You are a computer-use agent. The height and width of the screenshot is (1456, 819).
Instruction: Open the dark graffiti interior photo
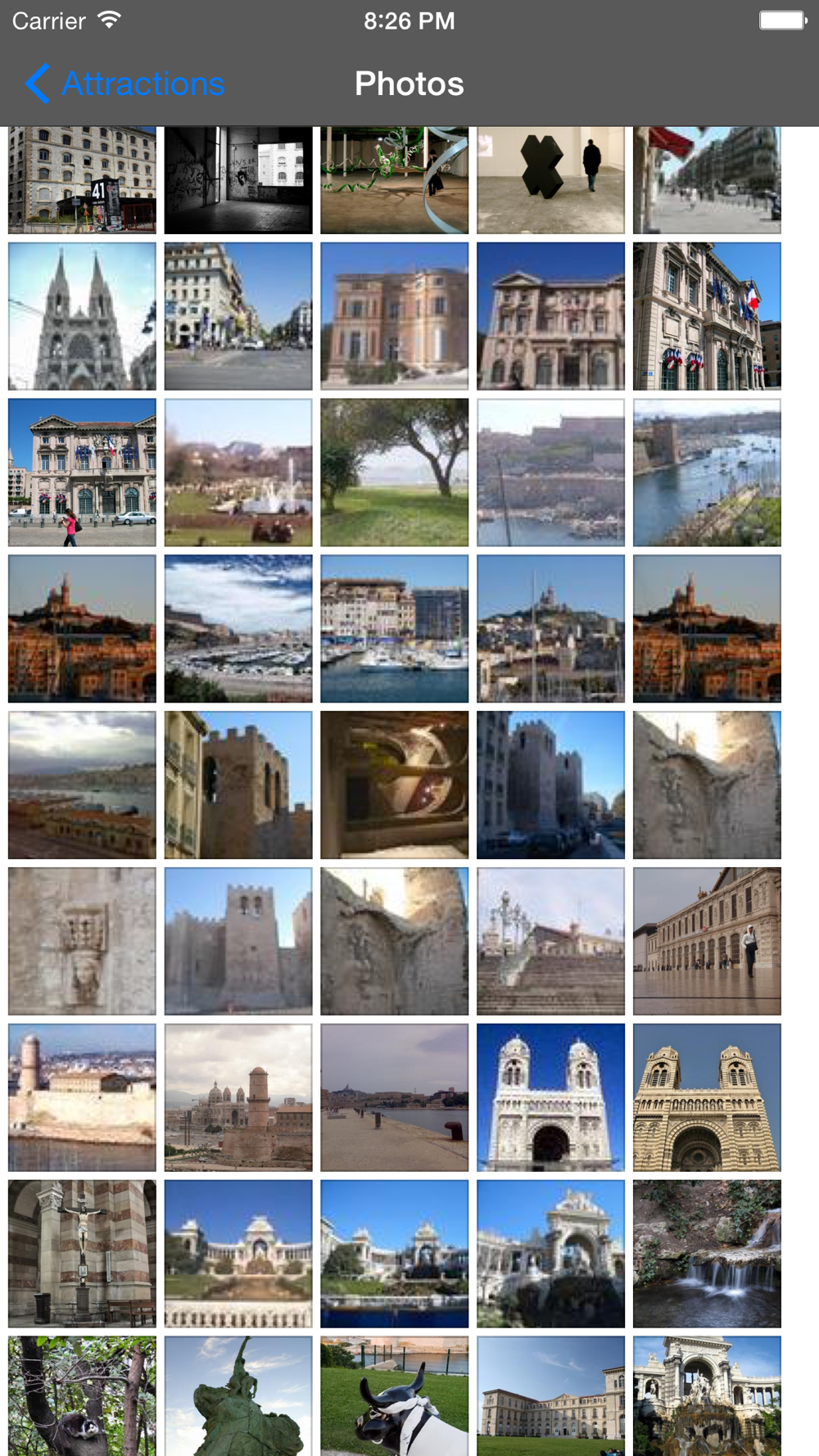[x=238, y=179]
